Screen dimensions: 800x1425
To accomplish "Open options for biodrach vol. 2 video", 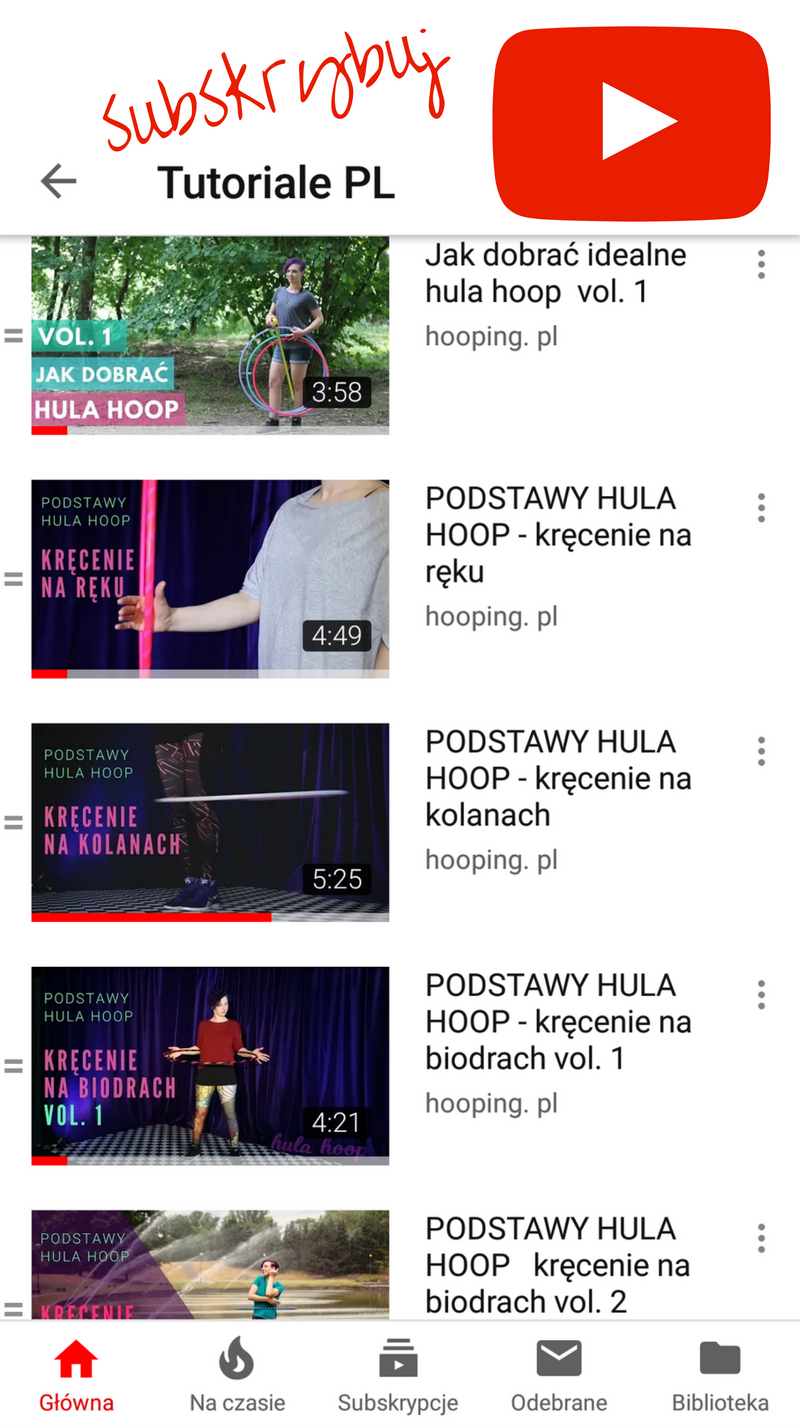I will [x=761, y=1238].
